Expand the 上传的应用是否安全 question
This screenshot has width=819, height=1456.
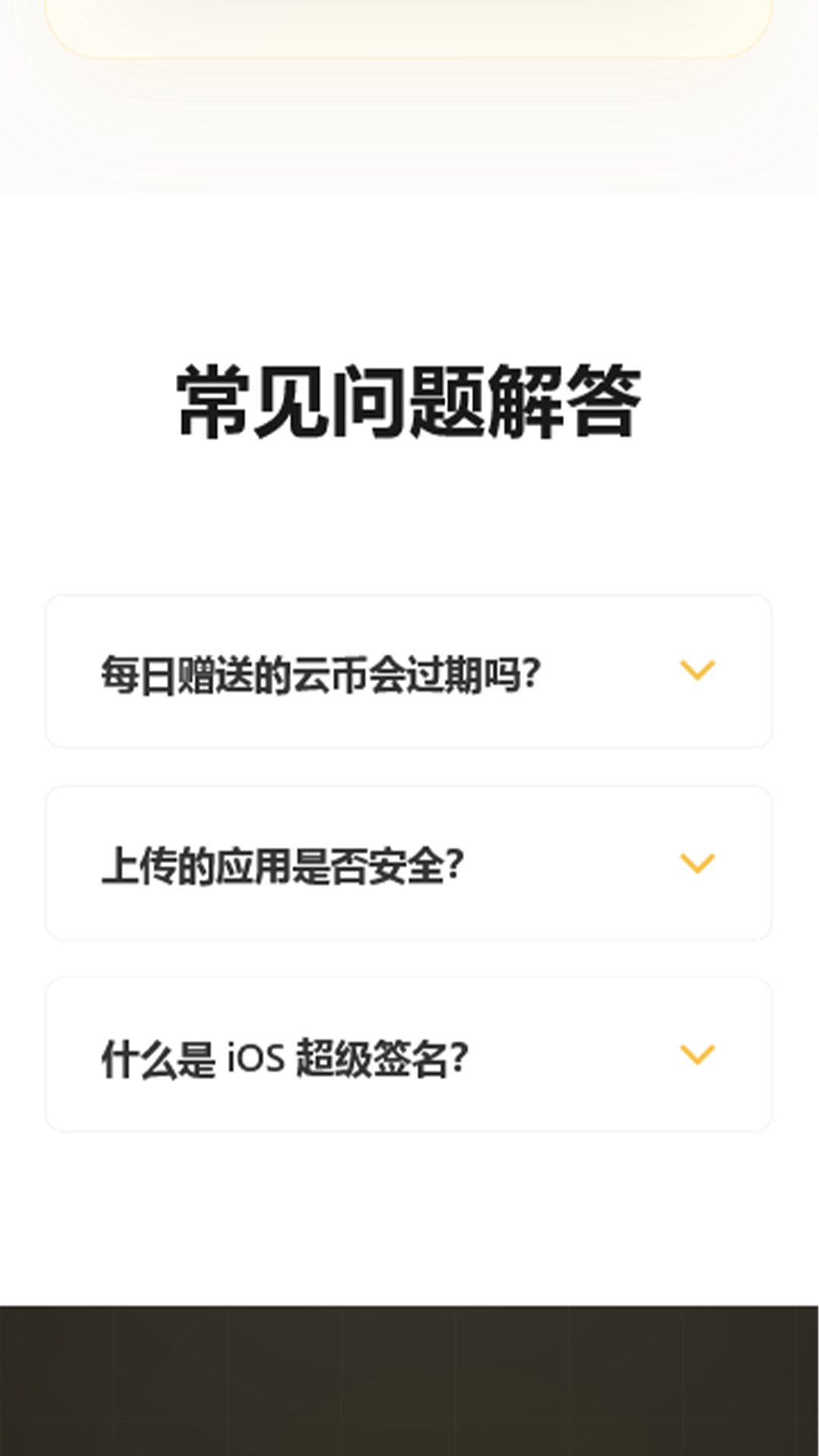coord(409,863)
